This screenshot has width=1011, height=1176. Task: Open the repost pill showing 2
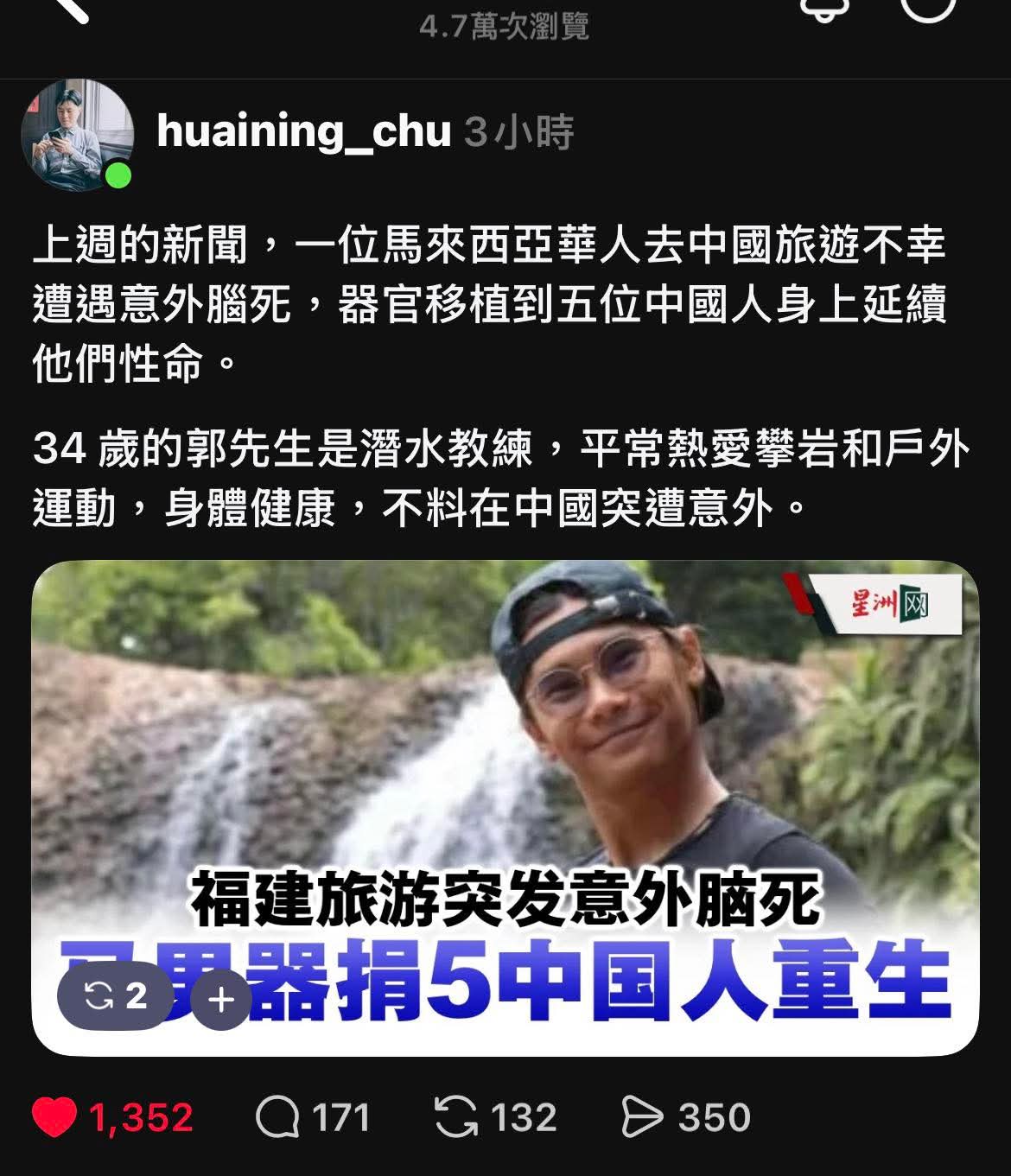[116, 998]
